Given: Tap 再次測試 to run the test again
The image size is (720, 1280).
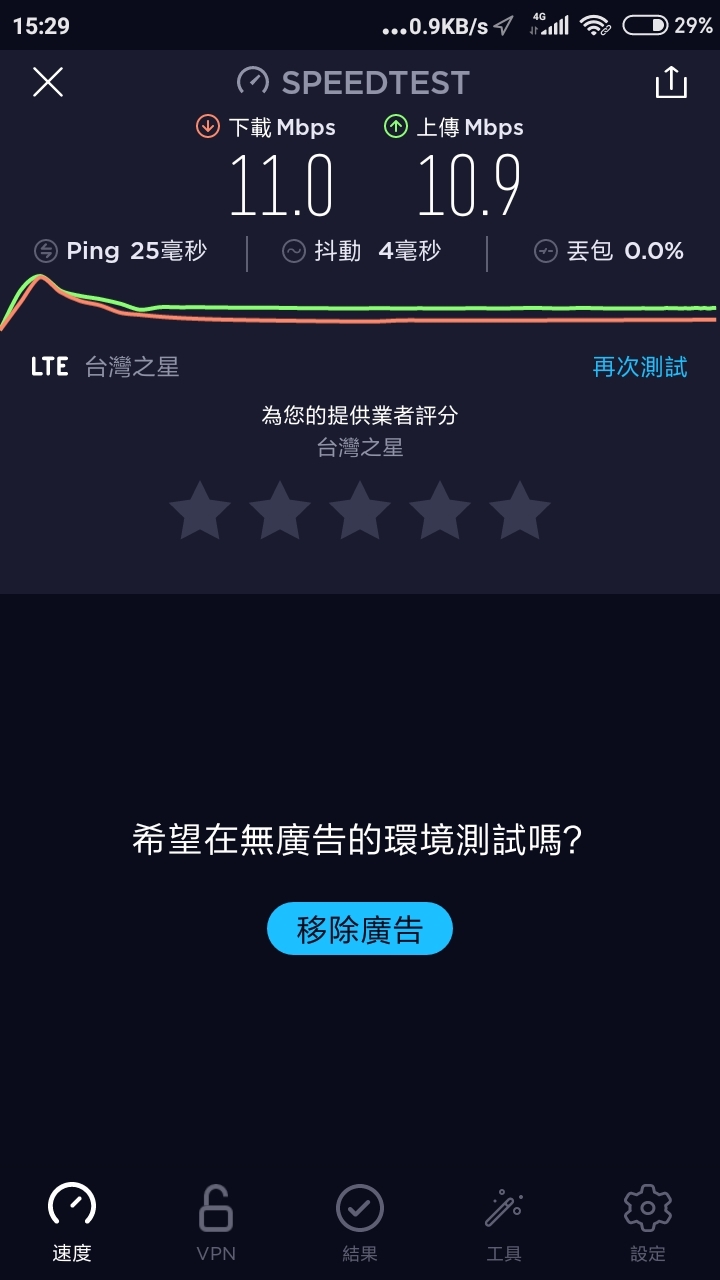Looking at the screenshot, I should click(640, 367).
